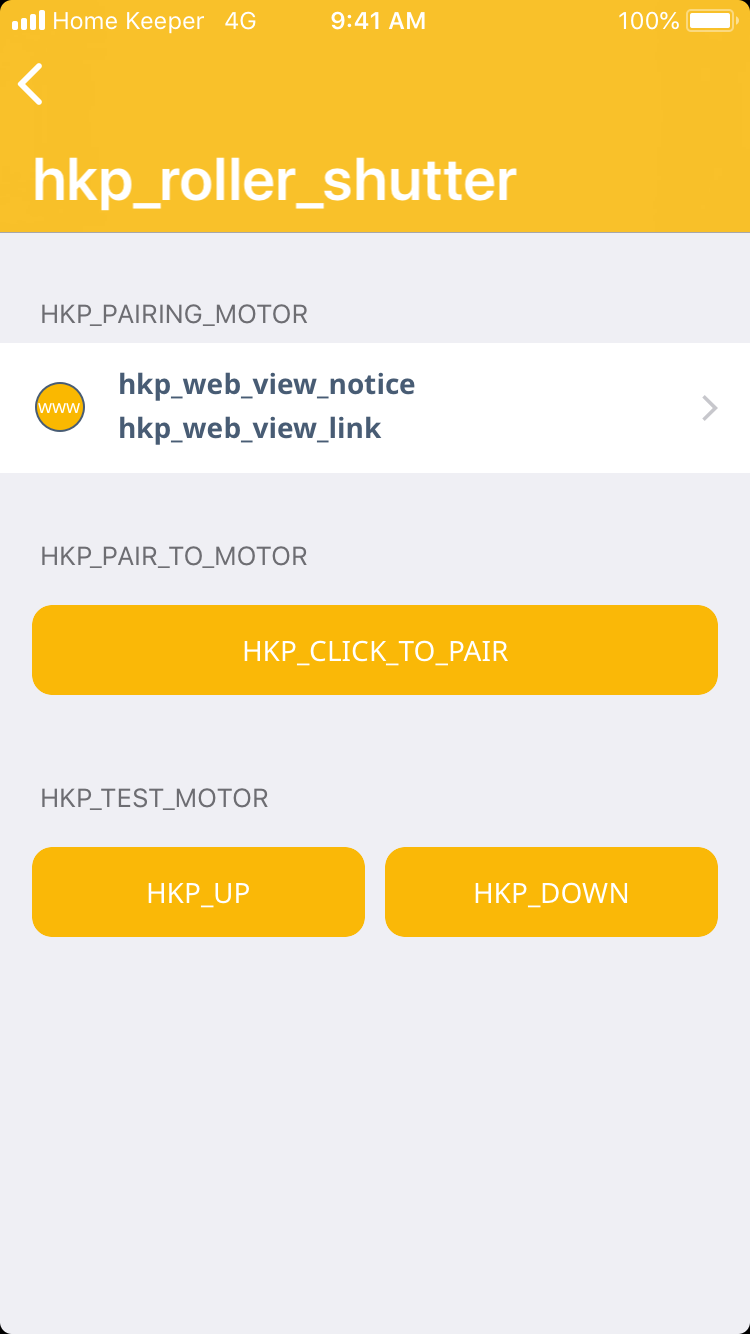The height and width of the screenshot is (1334, 750).
Task: Go back using the header arrow
Action: 31,84
